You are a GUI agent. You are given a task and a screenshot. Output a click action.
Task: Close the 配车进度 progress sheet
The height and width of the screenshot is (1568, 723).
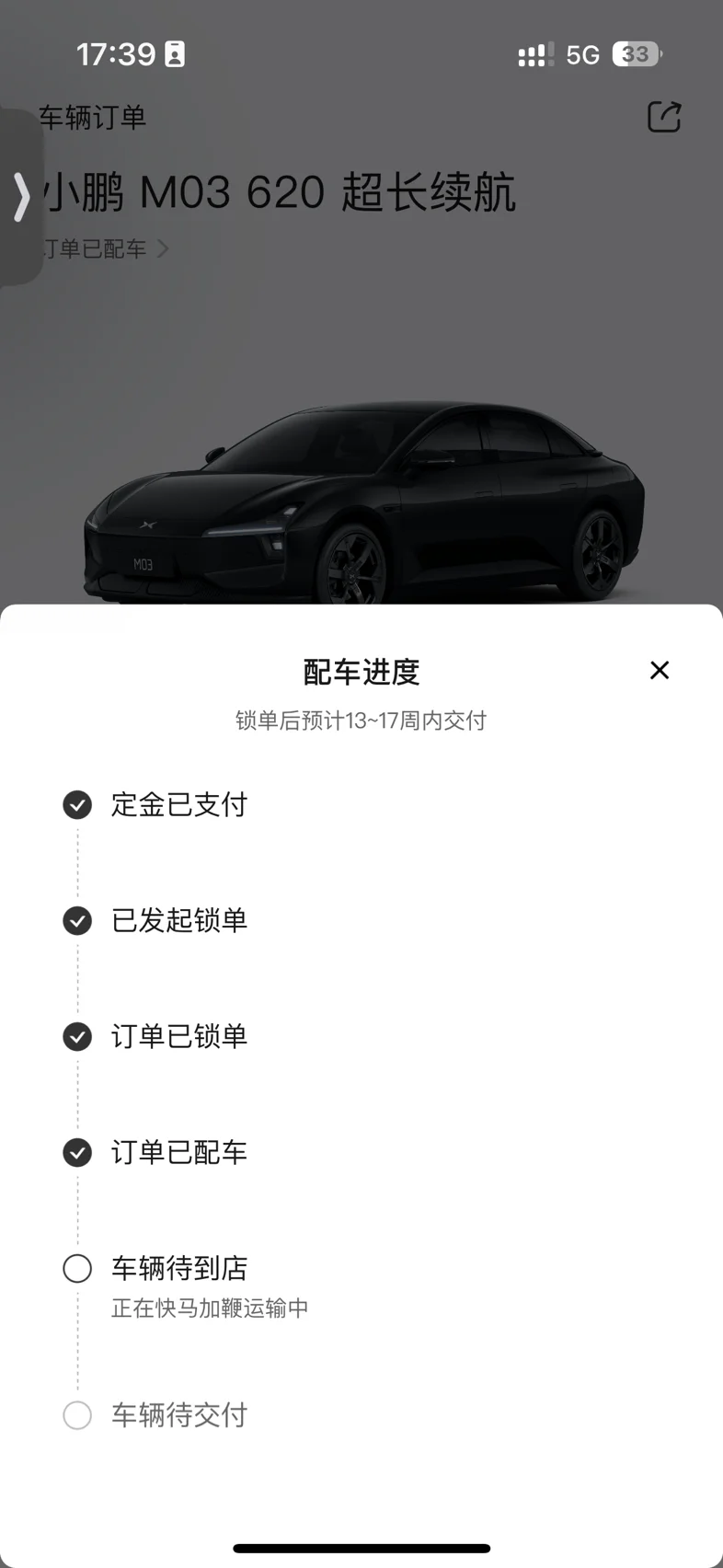pyautogui.click(x=659, y=670)
